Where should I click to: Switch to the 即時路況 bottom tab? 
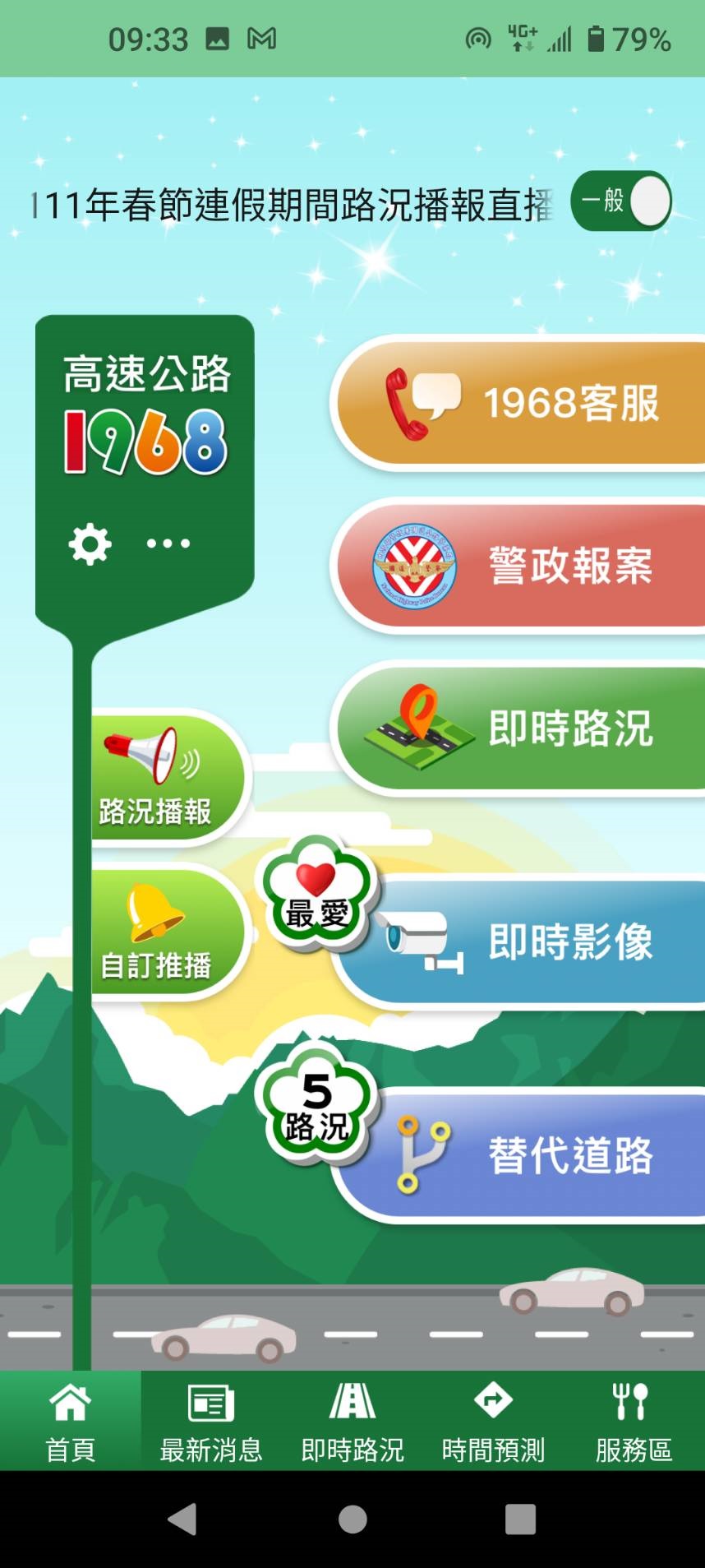[x=352, y=1420]
